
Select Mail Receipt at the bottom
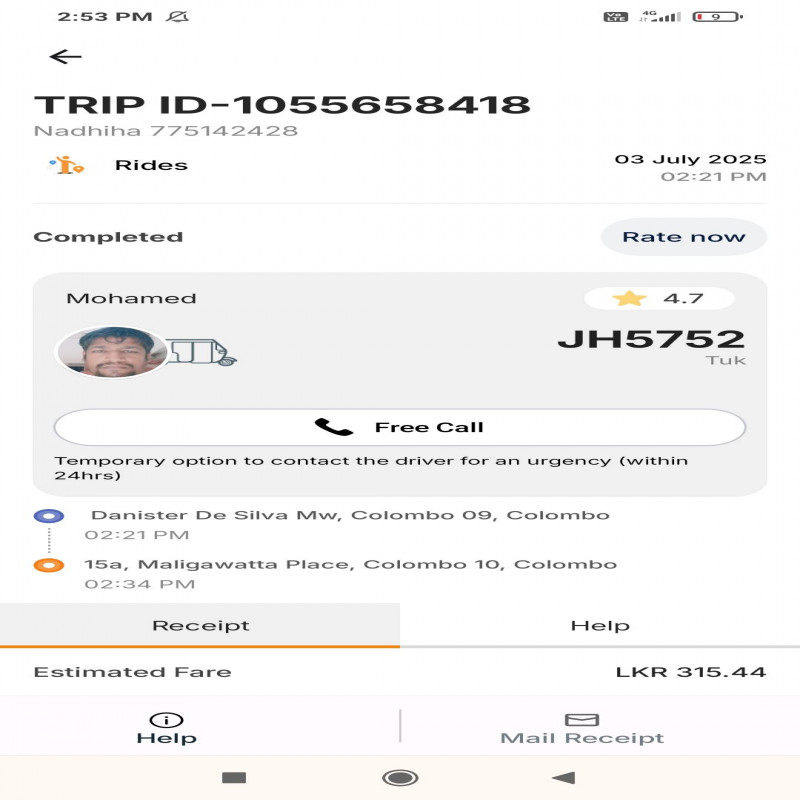coord(582,729)
